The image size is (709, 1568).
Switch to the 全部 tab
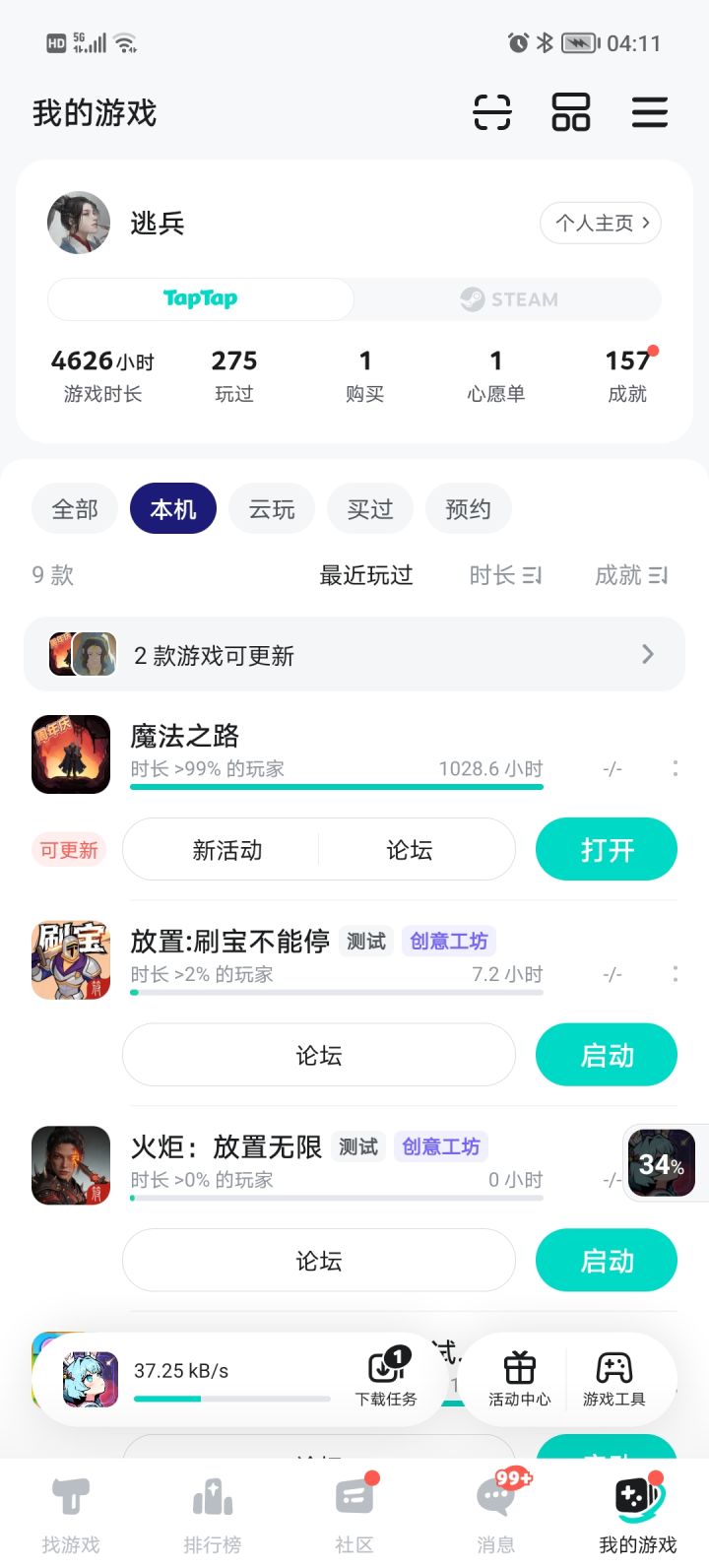pos(74,508)
